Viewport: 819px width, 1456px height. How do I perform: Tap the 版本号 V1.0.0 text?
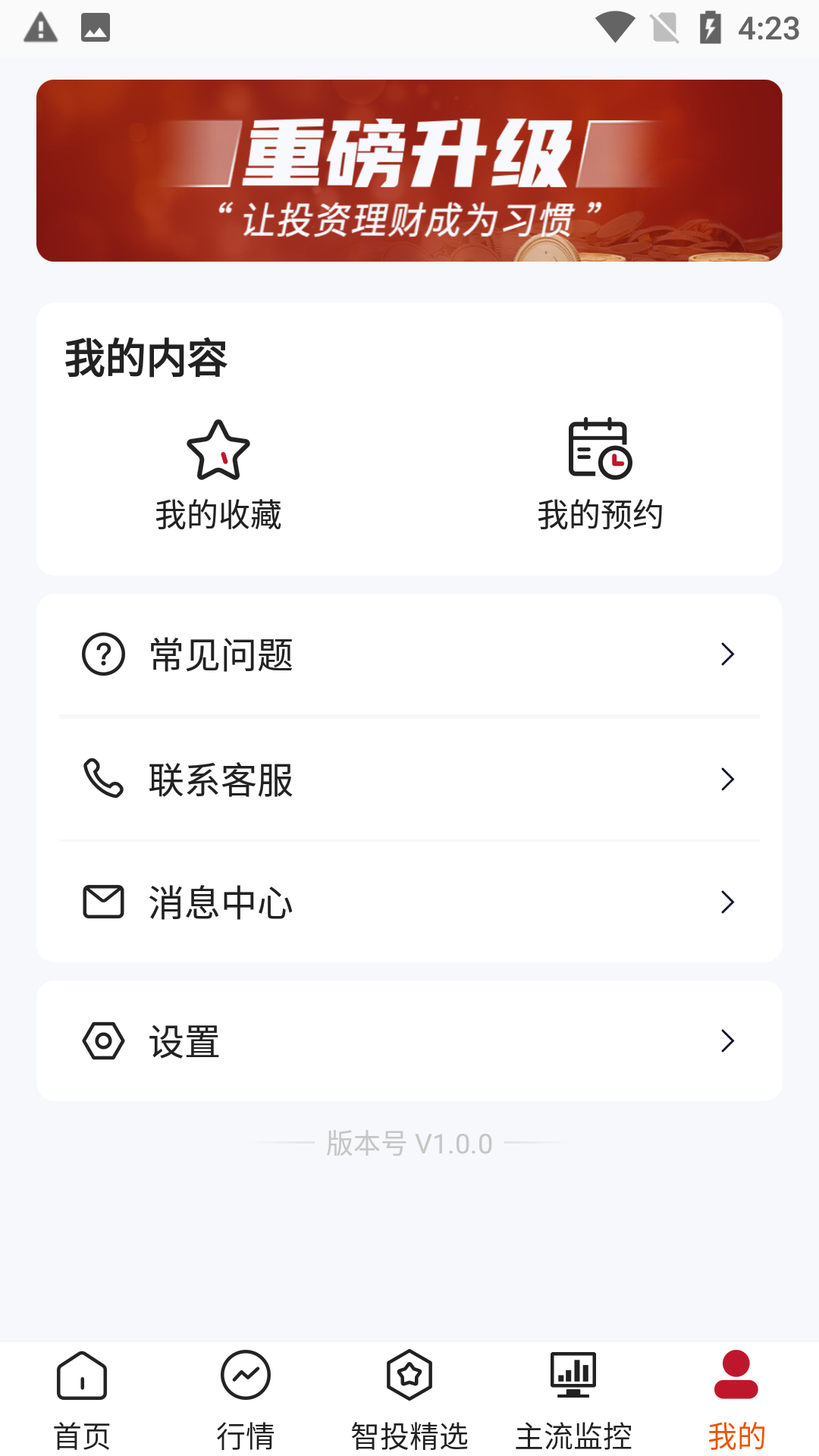(409, 1145)
